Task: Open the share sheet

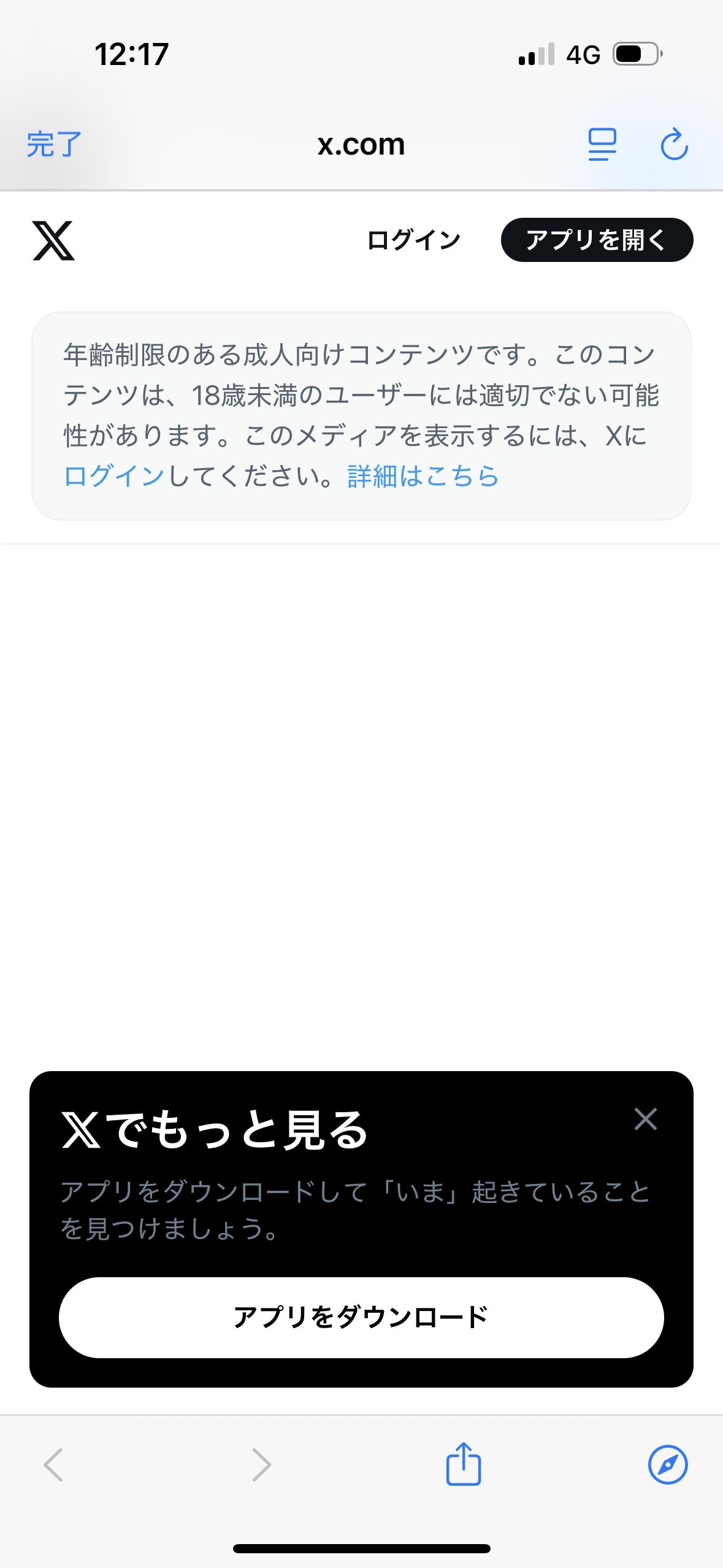Action: pyautogui.click(x=463, y=1465)
